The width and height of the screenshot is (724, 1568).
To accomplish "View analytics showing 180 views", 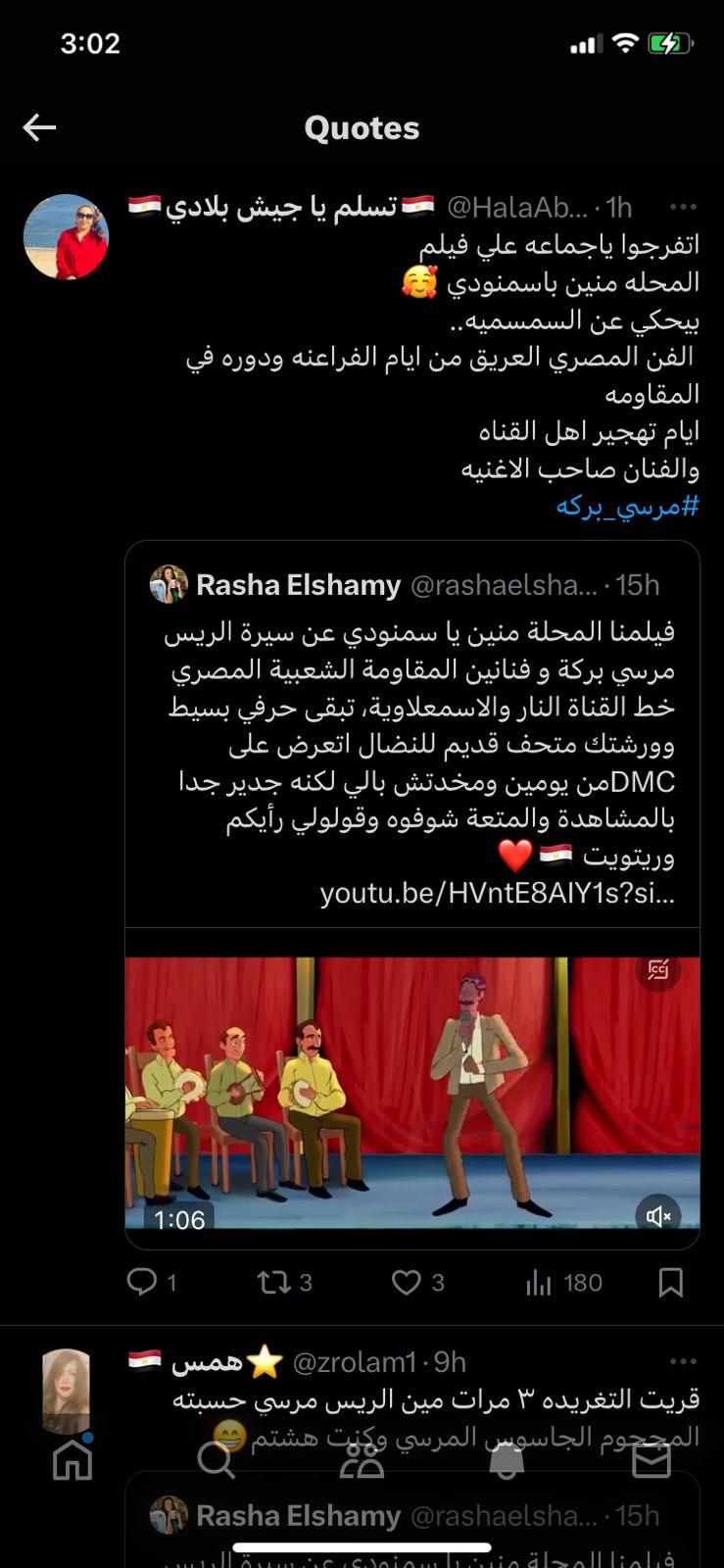I will (x=563, y=1282).
